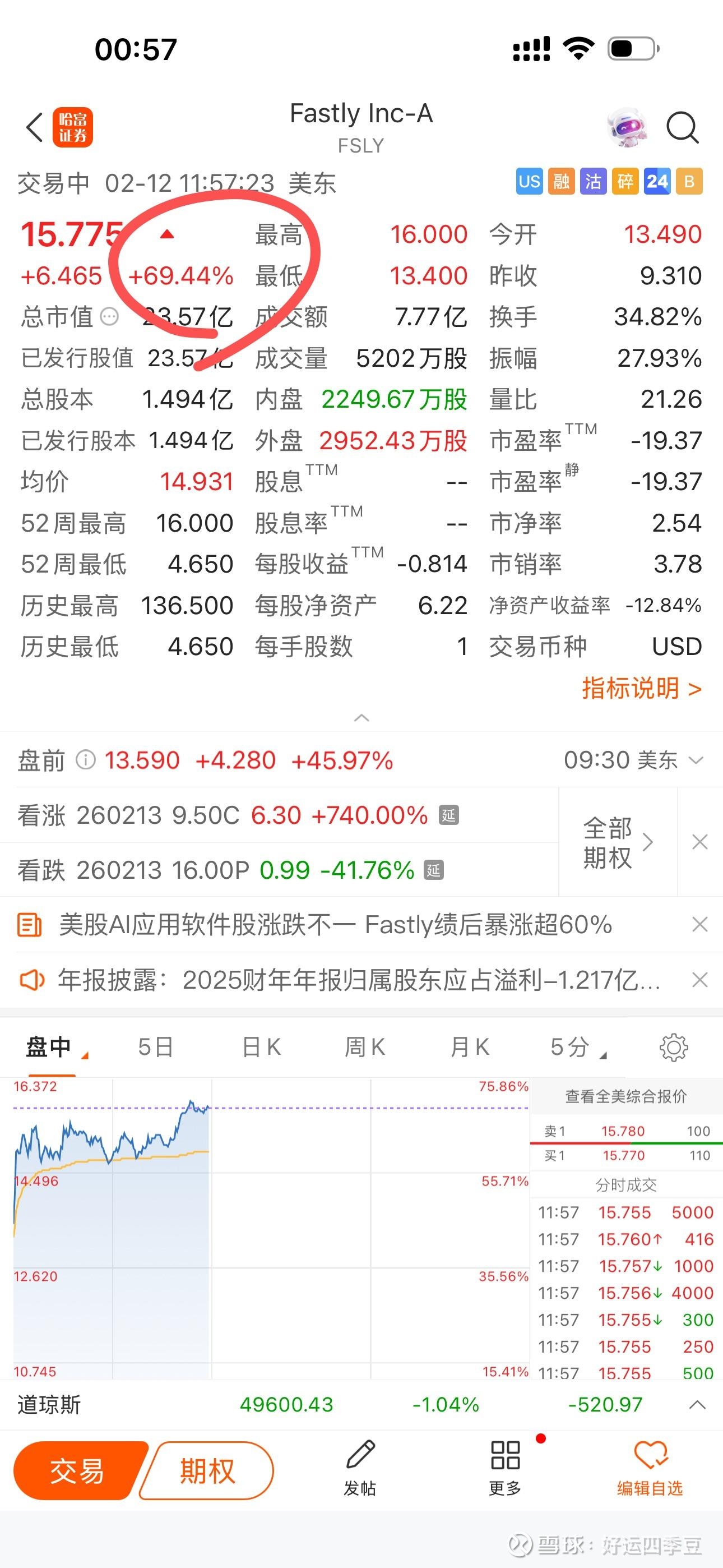Image resolution: width=723 pixels, height=1568 pixels.
Task: Open the search magnifier icon
Action: point(682,128)
